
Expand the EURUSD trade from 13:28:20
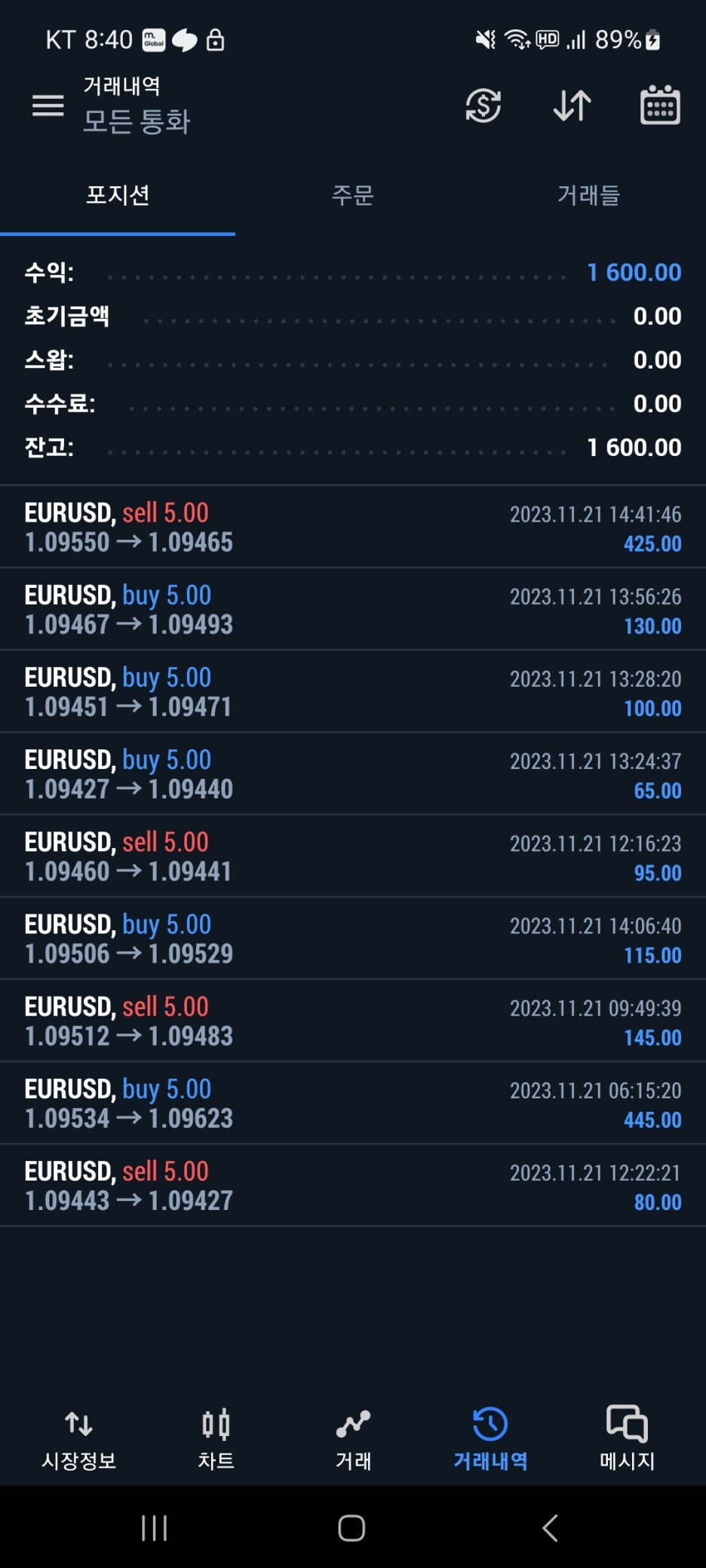[x=353, y=691]
